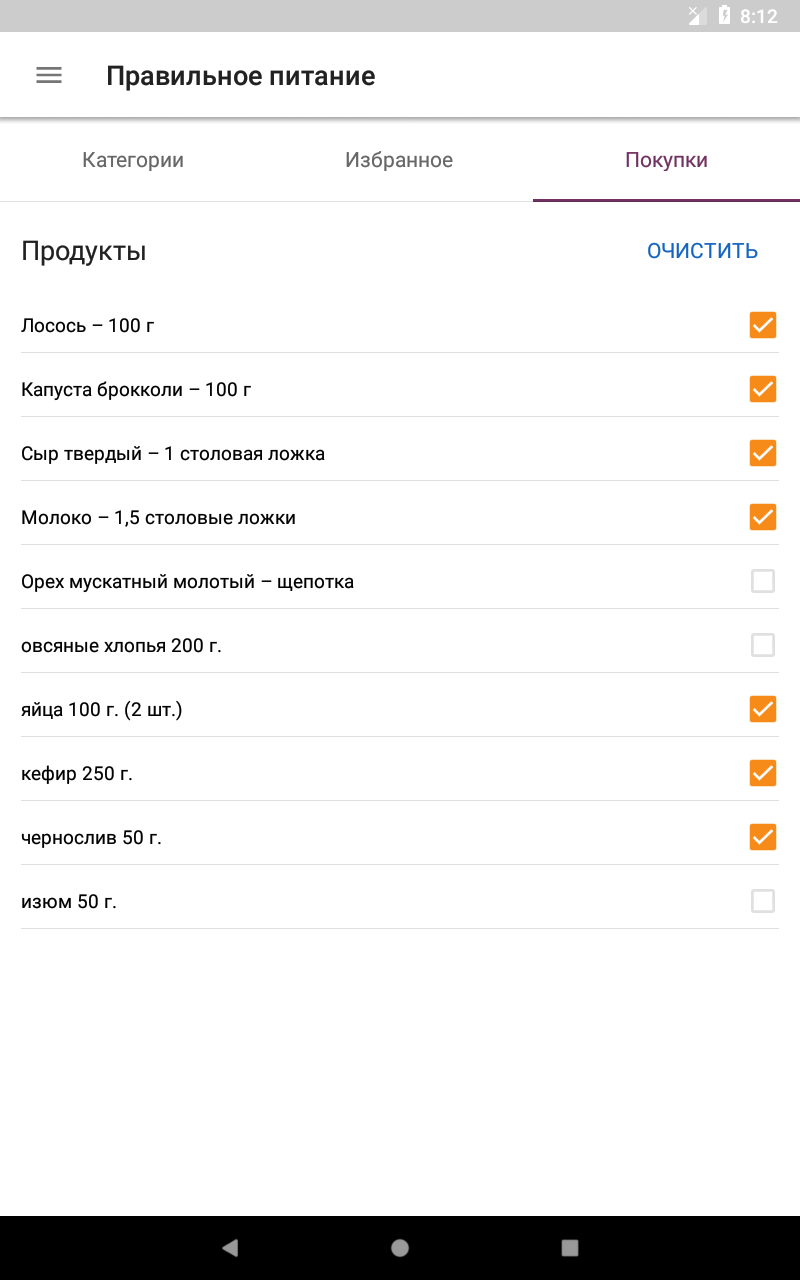This screenshot has width=800, height=1280.
Task: Uncheck the Капуста брокколи checkbox
Action: (763, 389)
